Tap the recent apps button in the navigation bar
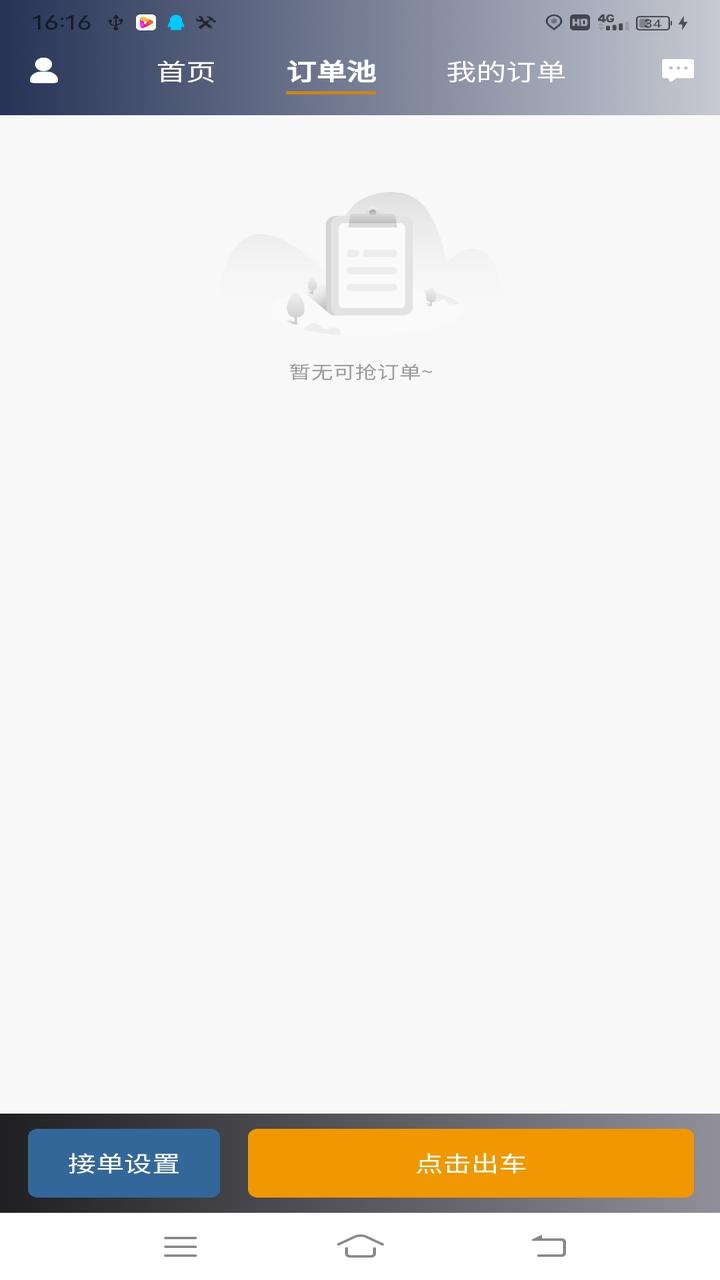The height and width of the screenshot is (1280, 720). (x=180, y=1247)
